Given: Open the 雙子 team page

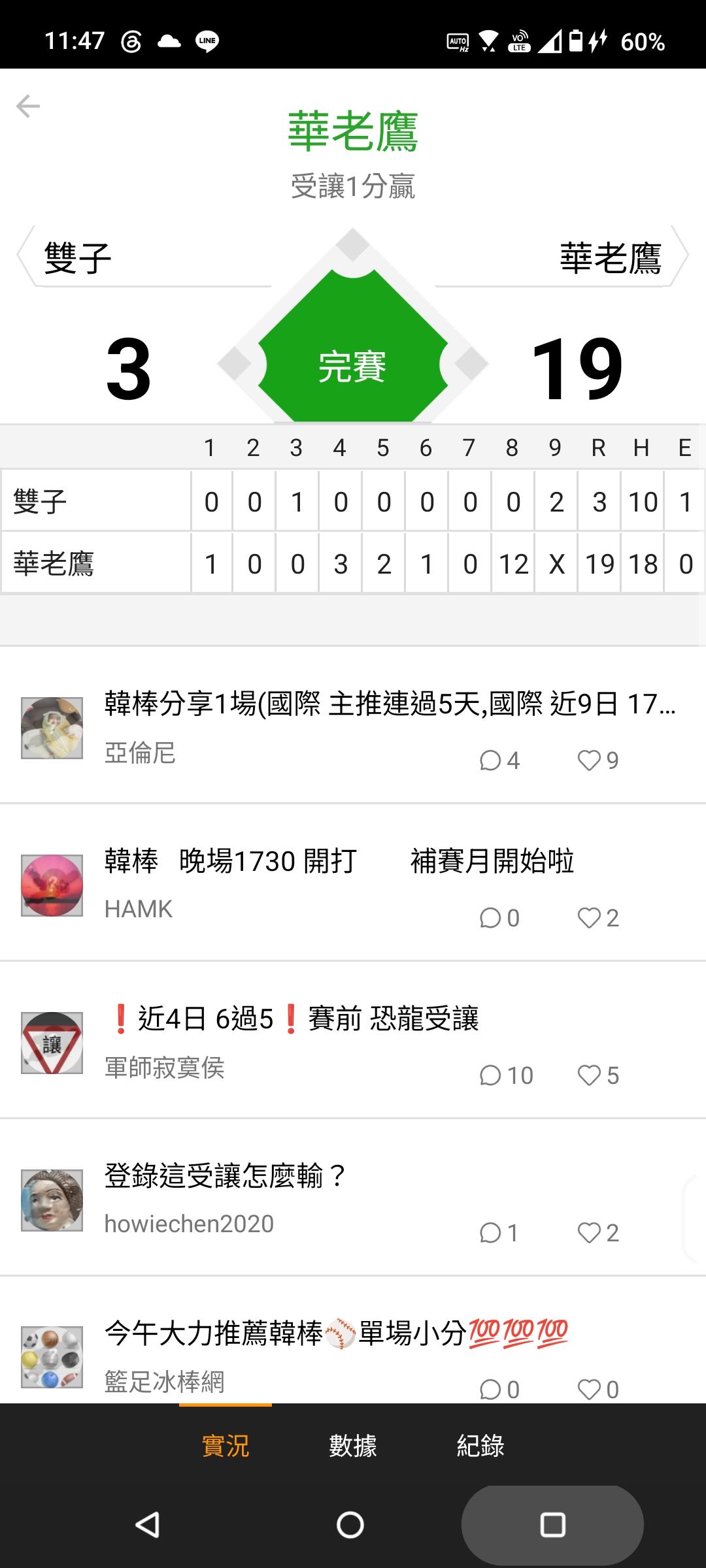Looking at the screenshot, I should coord(144,257).
